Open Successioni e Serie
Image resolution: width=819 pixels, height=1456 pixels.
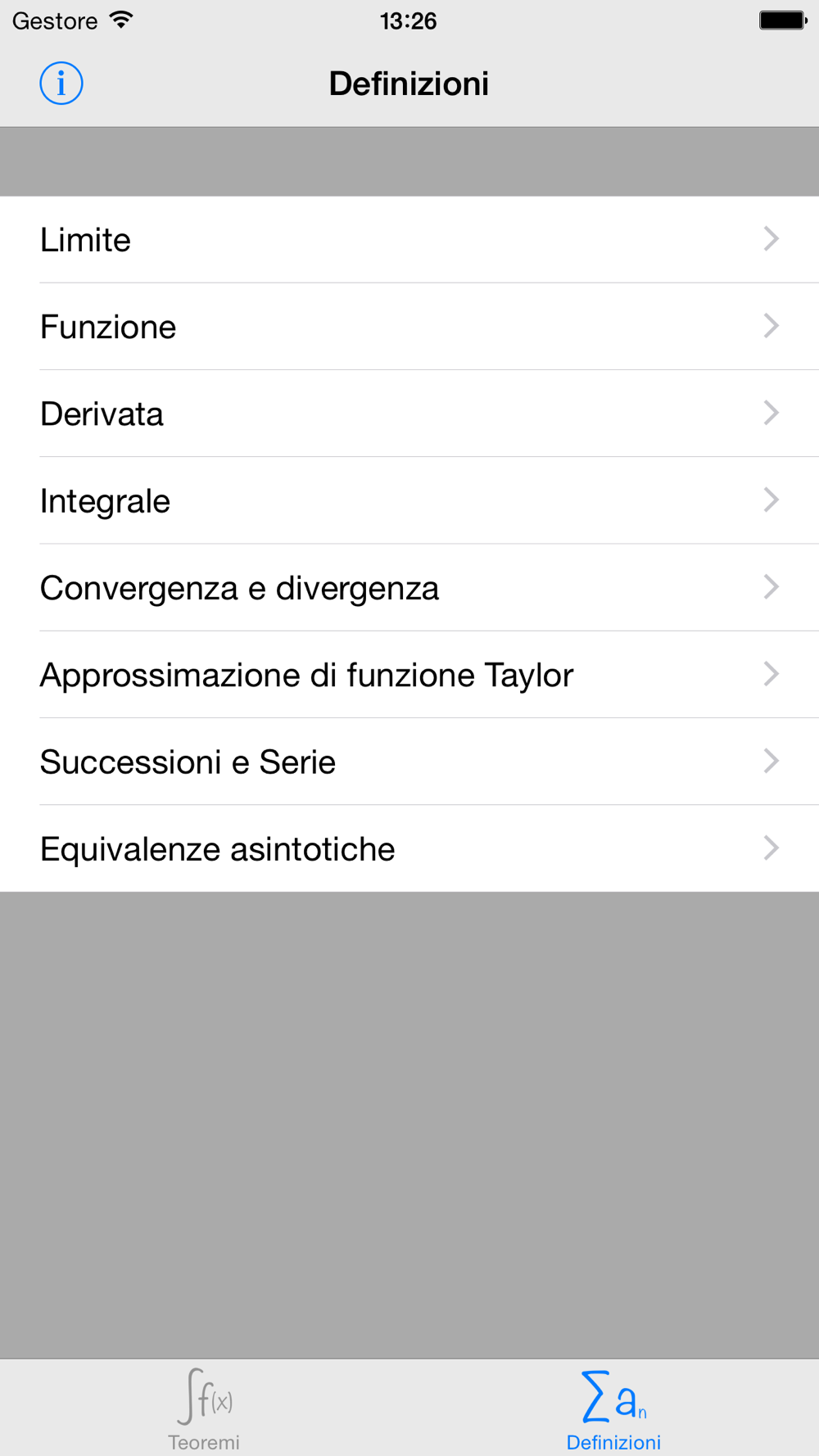pyautogui.click(x=409, y=762)
